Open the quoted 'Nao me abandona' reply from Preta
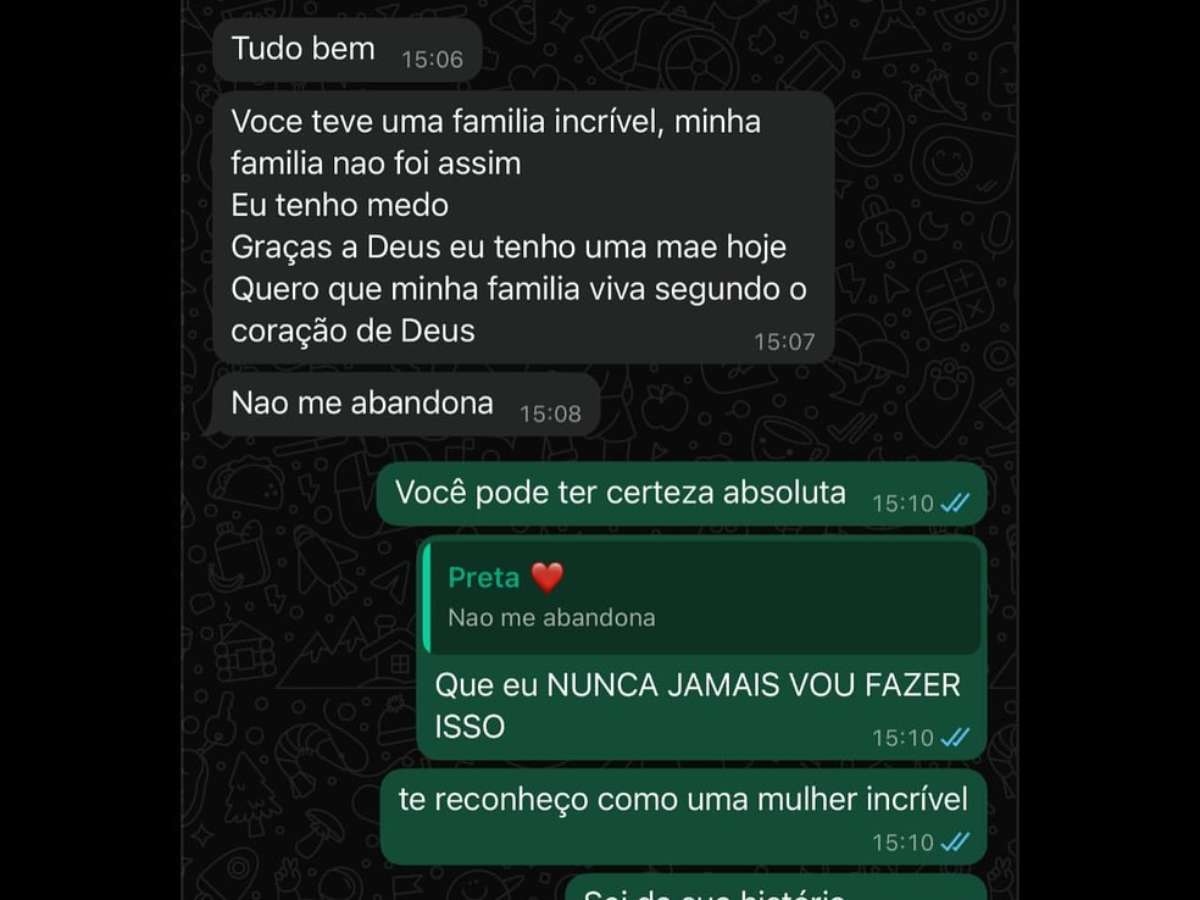Image resolution: width=1200 pixels, height=900 pixels. click(x=700, y=598)
